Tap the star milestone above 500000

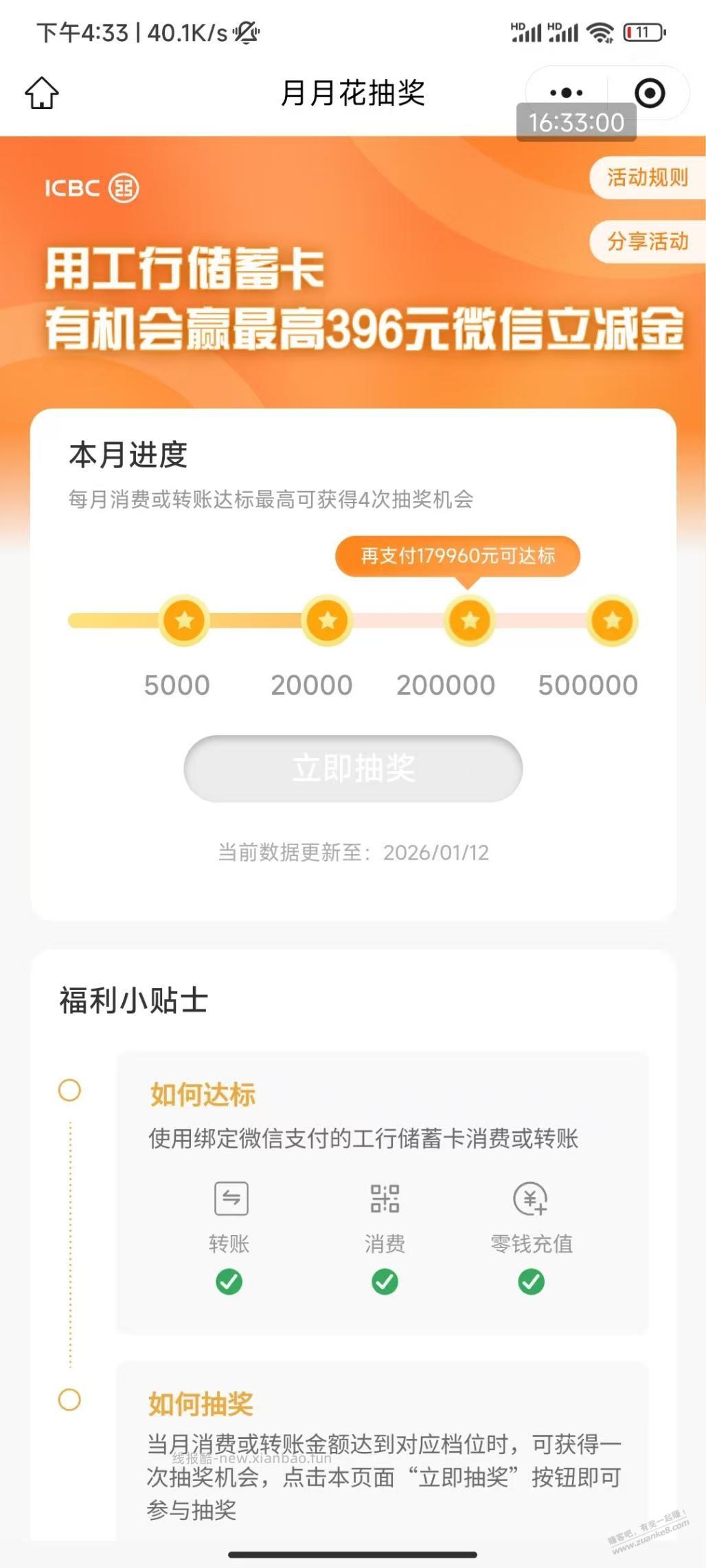click(611, 620)
